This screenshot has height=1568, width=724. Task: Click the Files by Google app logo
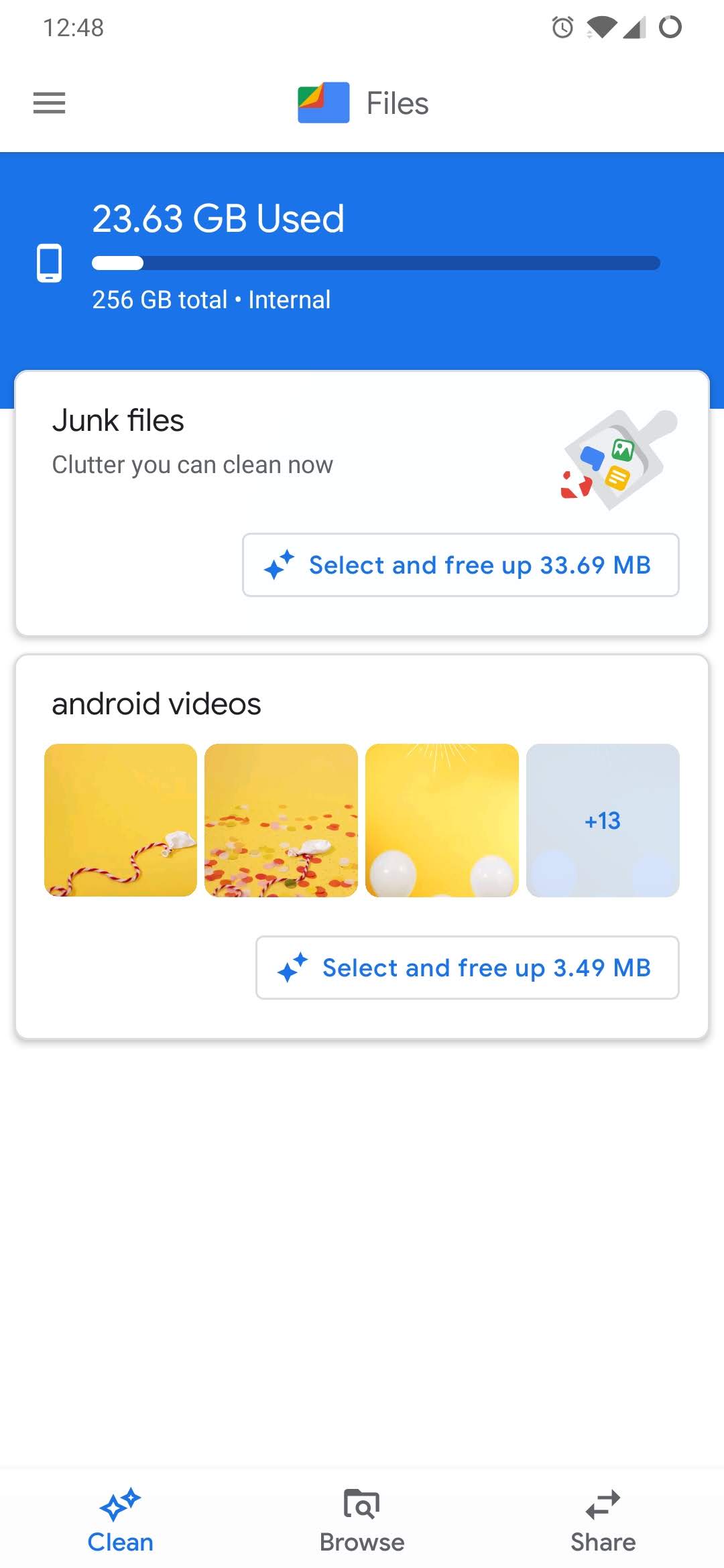pyautogui.click(x=323, y=103)
